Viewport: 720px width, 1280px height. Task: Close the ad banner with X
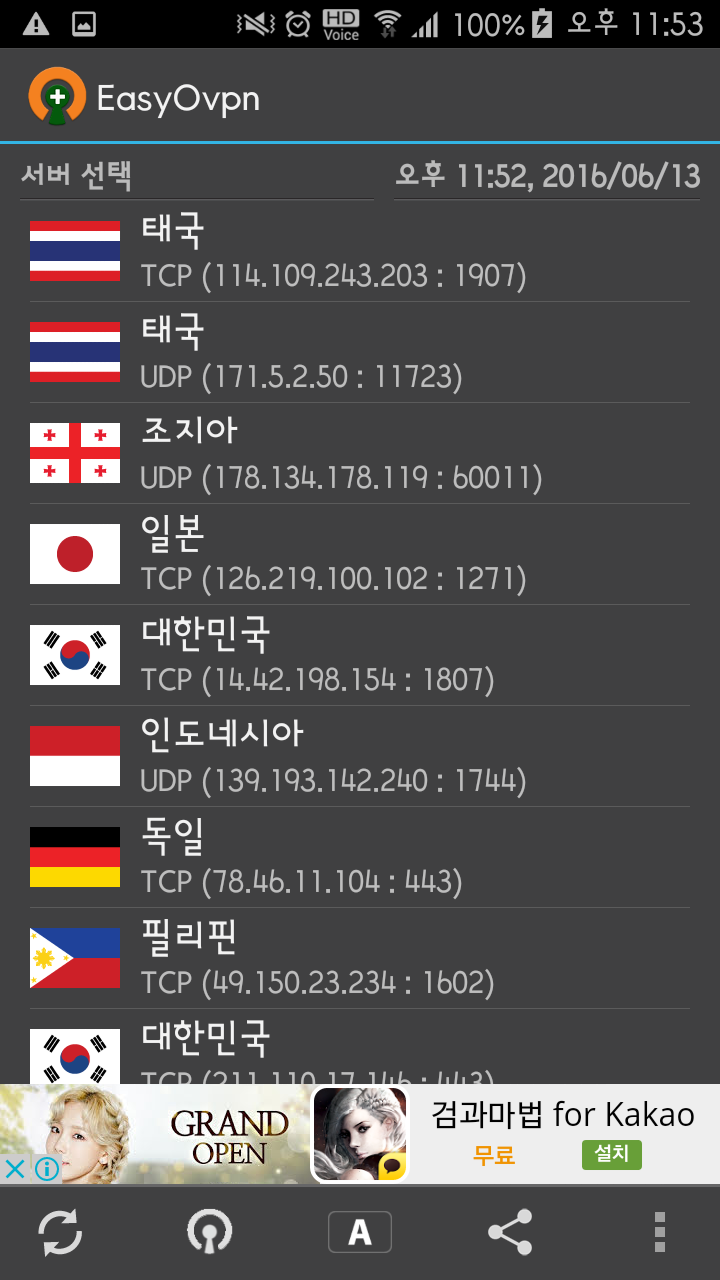pos(14,1168)
